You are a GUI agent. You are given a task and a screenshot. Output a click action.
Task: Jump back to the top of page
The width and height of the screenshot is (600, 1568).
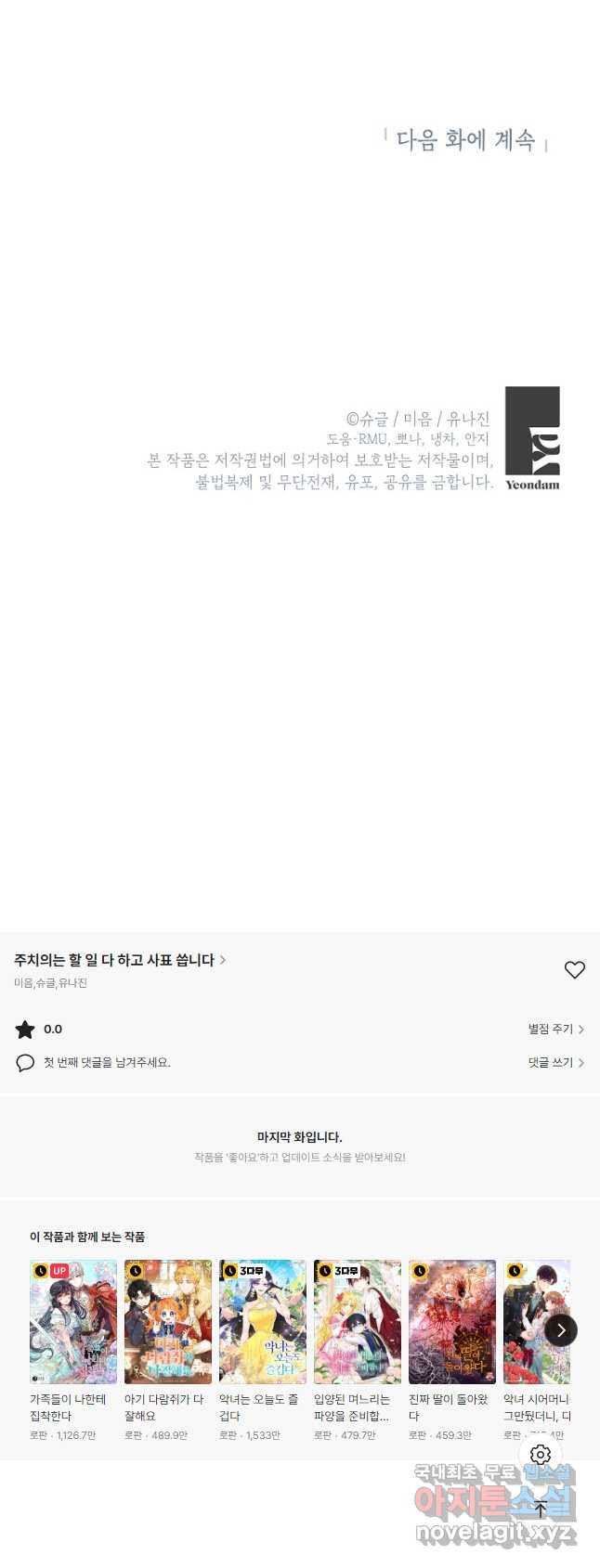coord(541,1509)
